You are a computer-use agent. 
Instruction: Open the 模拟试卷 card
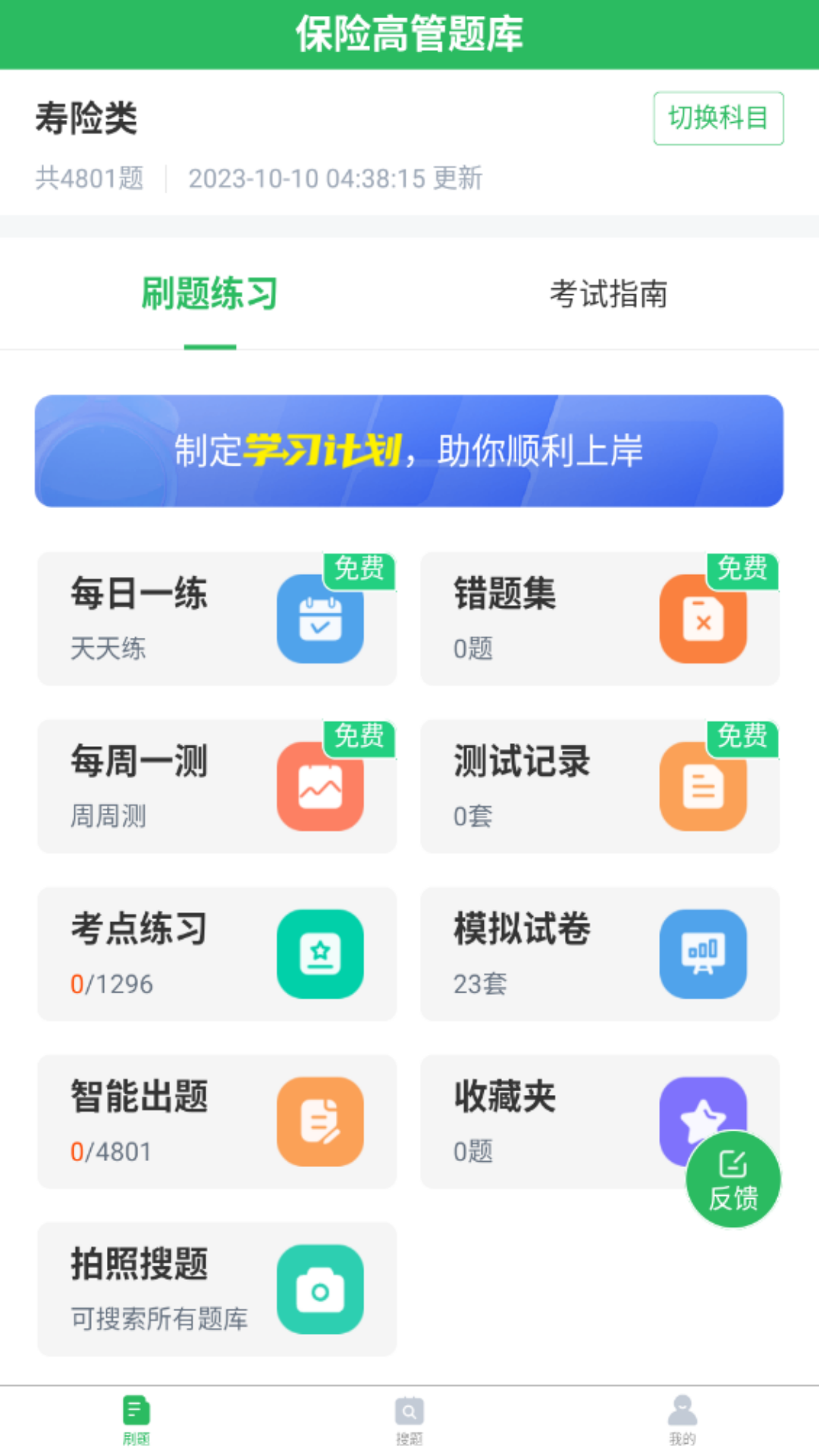click(x=599, y=953)
